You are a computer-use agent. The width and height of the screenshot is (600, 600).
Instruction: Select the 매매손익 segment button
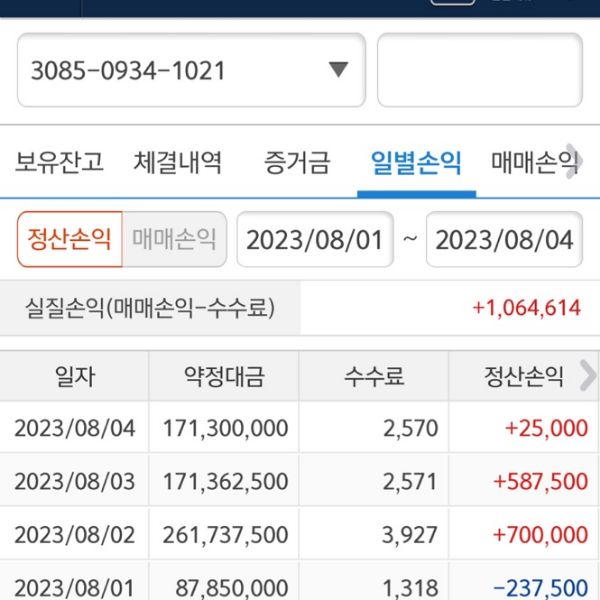point(175,240)
